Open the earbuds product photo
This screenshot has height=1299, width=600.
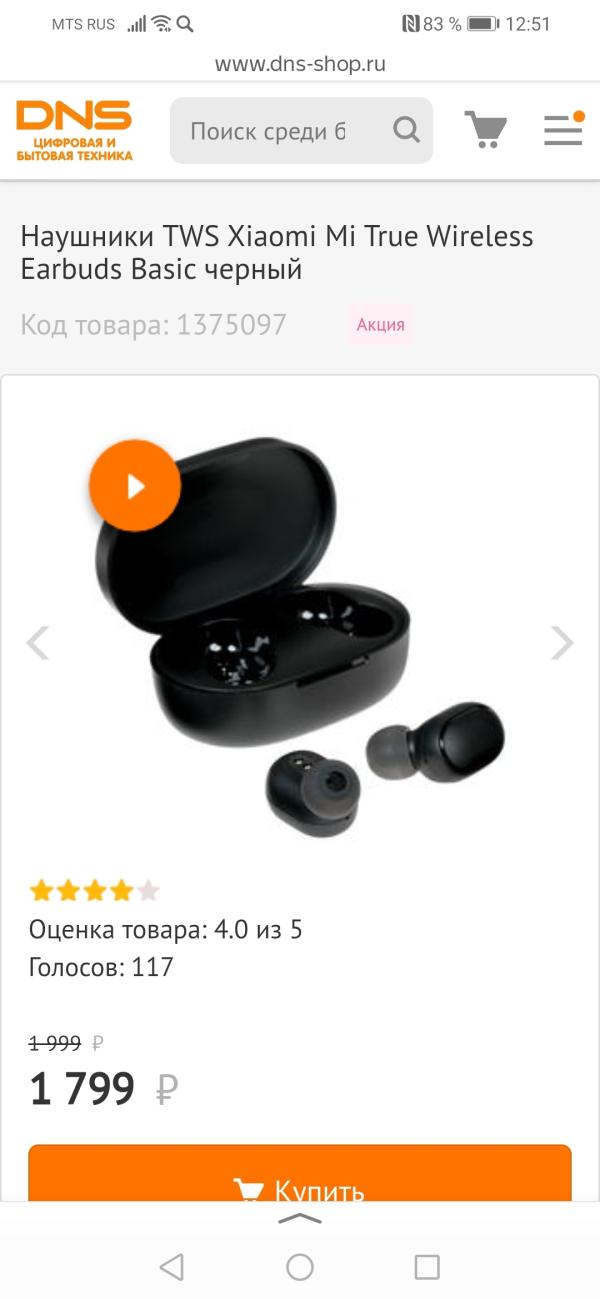(300, 640)
